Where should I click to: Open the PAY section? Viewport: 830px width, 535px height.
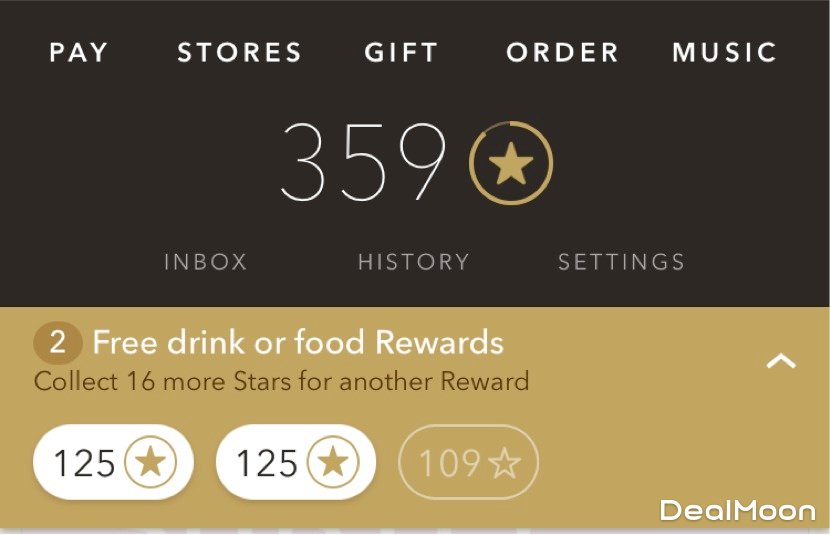tap(78, 53)
